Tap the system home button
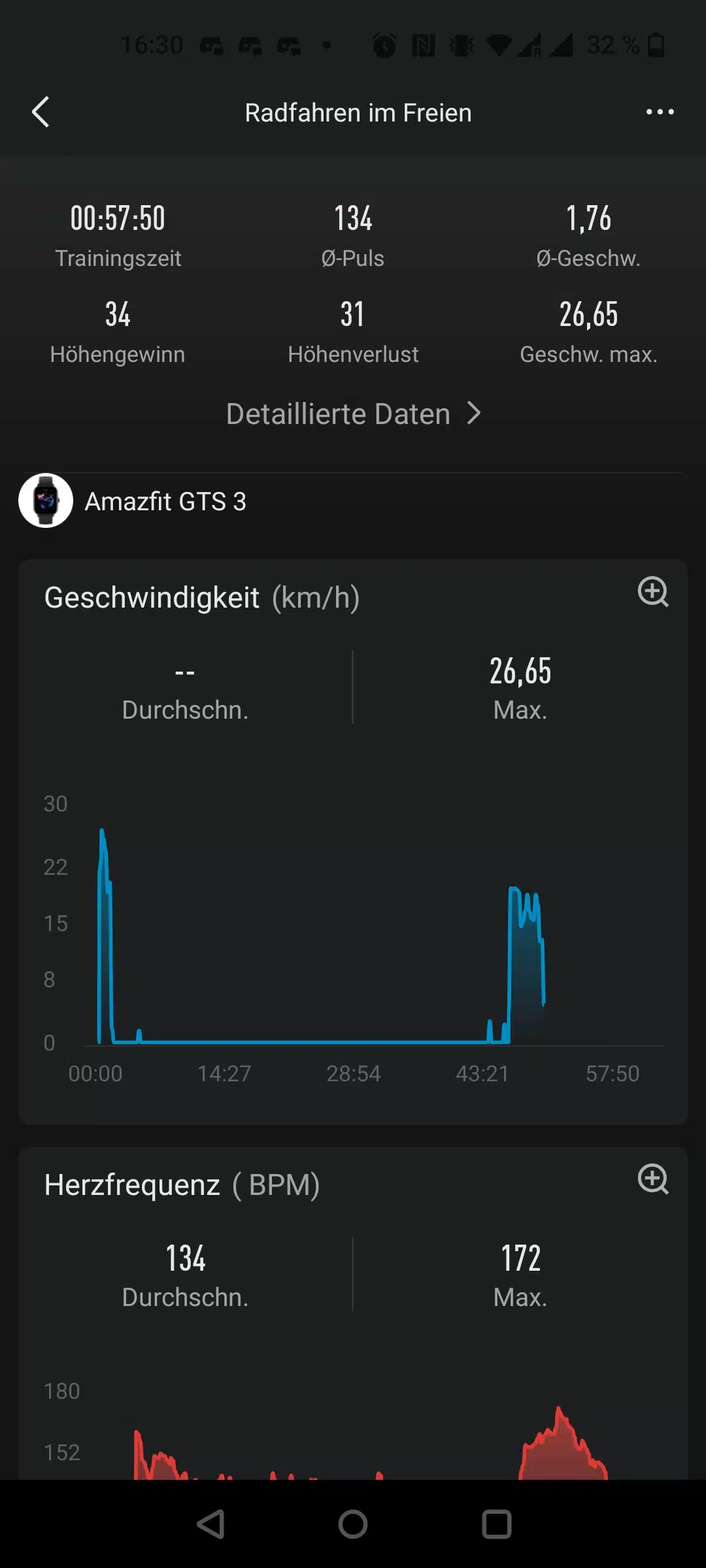Image resolution: width=706 pixels, height=1568 pixels. coord(353,1524)
